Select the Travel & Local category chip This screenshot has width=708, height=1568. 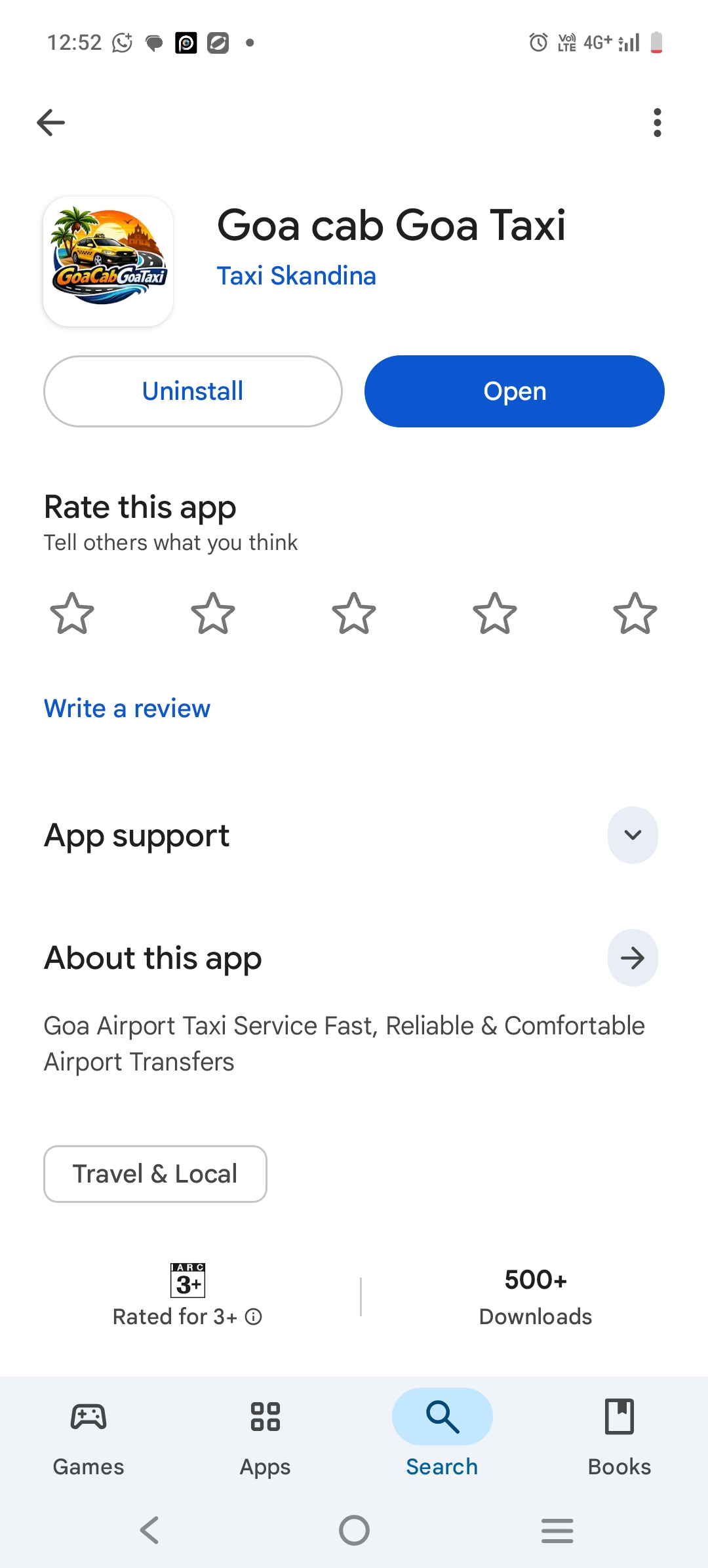pos(155,1174)
